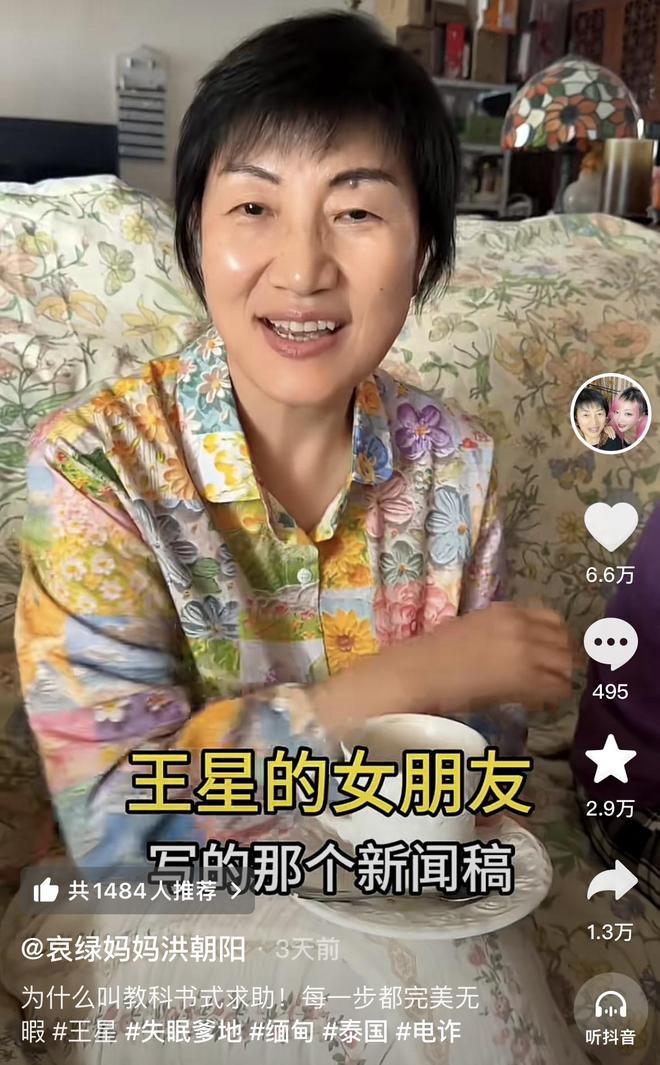Open the #失眠爹地 hashtag
Screen dimensions: 660x1065
click(x=183, y=1031)
